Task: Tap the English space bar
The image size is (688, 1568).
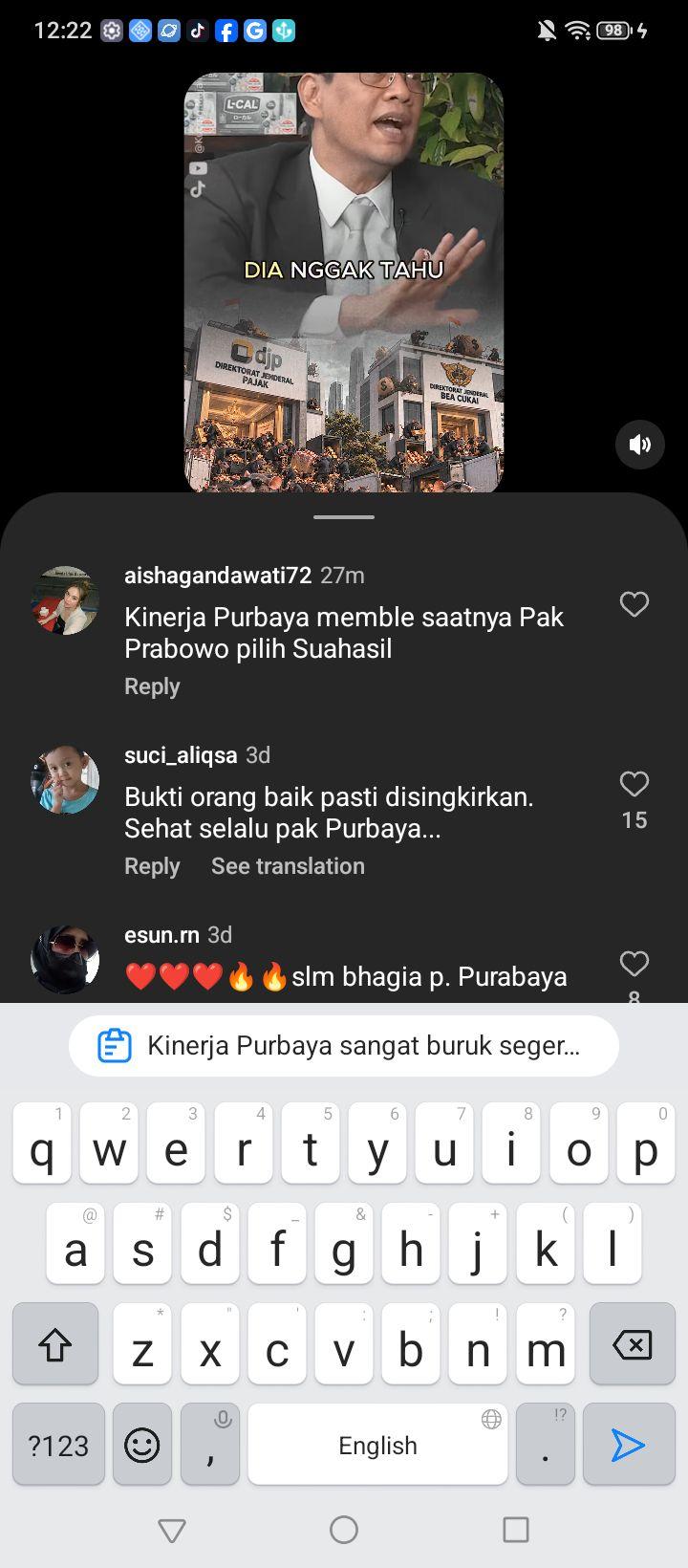Action: click(x=377, y=1445)
